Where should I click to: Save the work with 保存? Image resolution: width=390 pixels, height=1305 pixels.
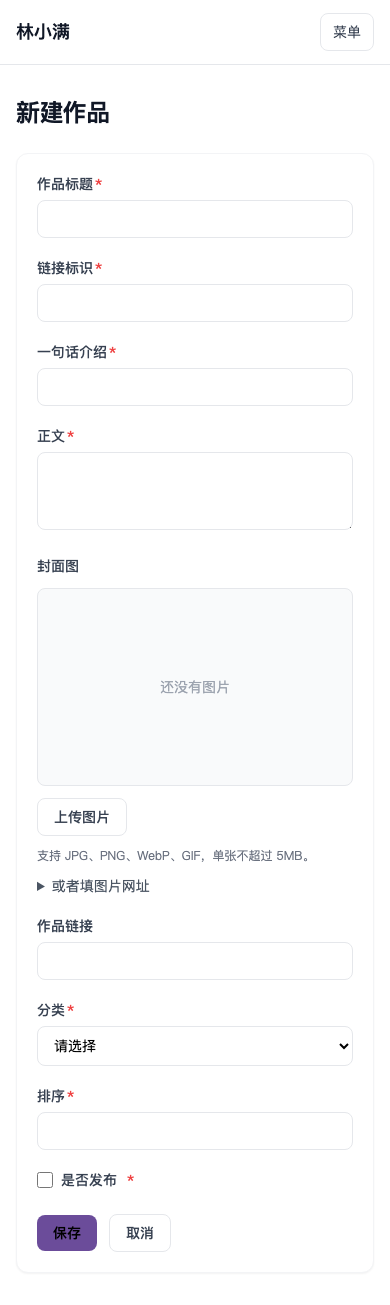pos(67,1233)
